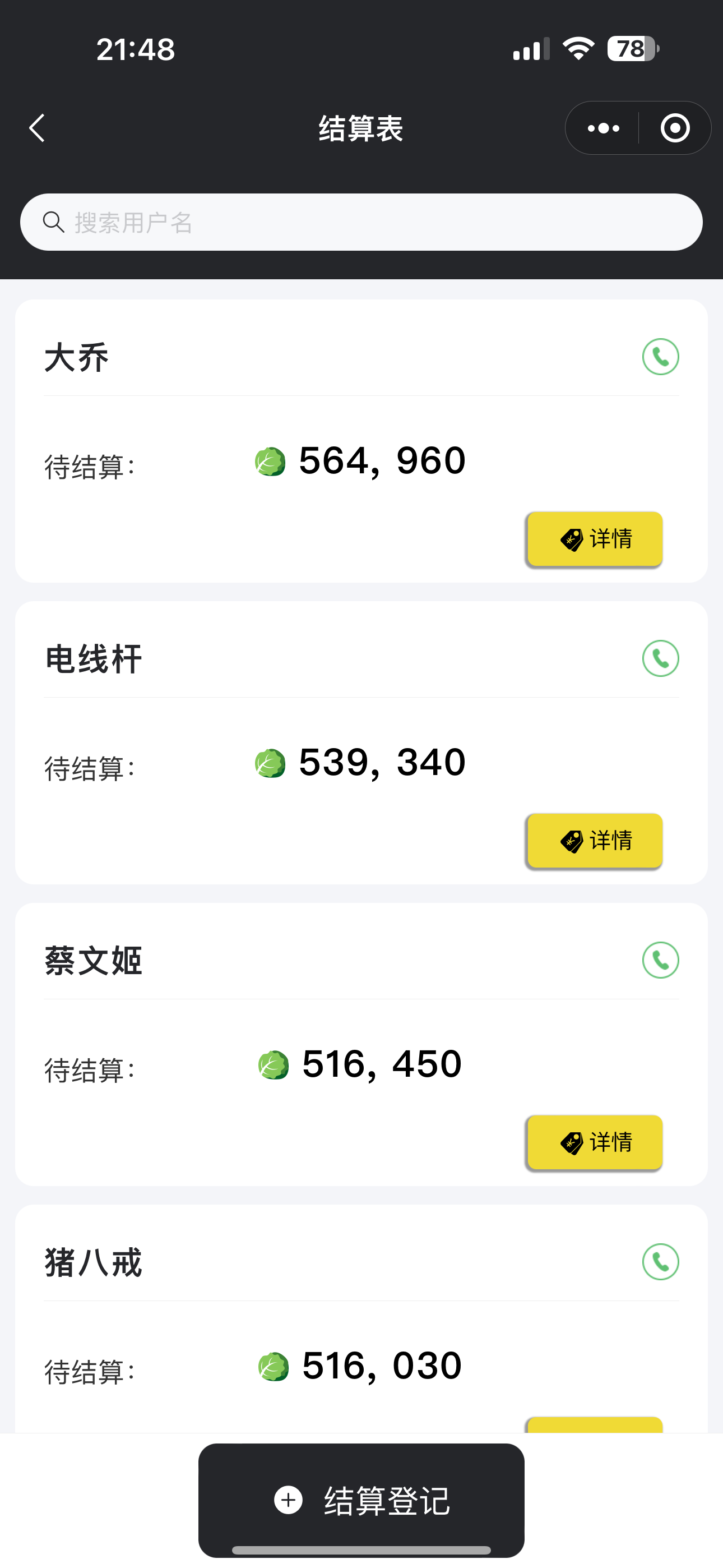723x1568 pixels.
Task: Open the mini program more options menu
Action: pos(603,128)
